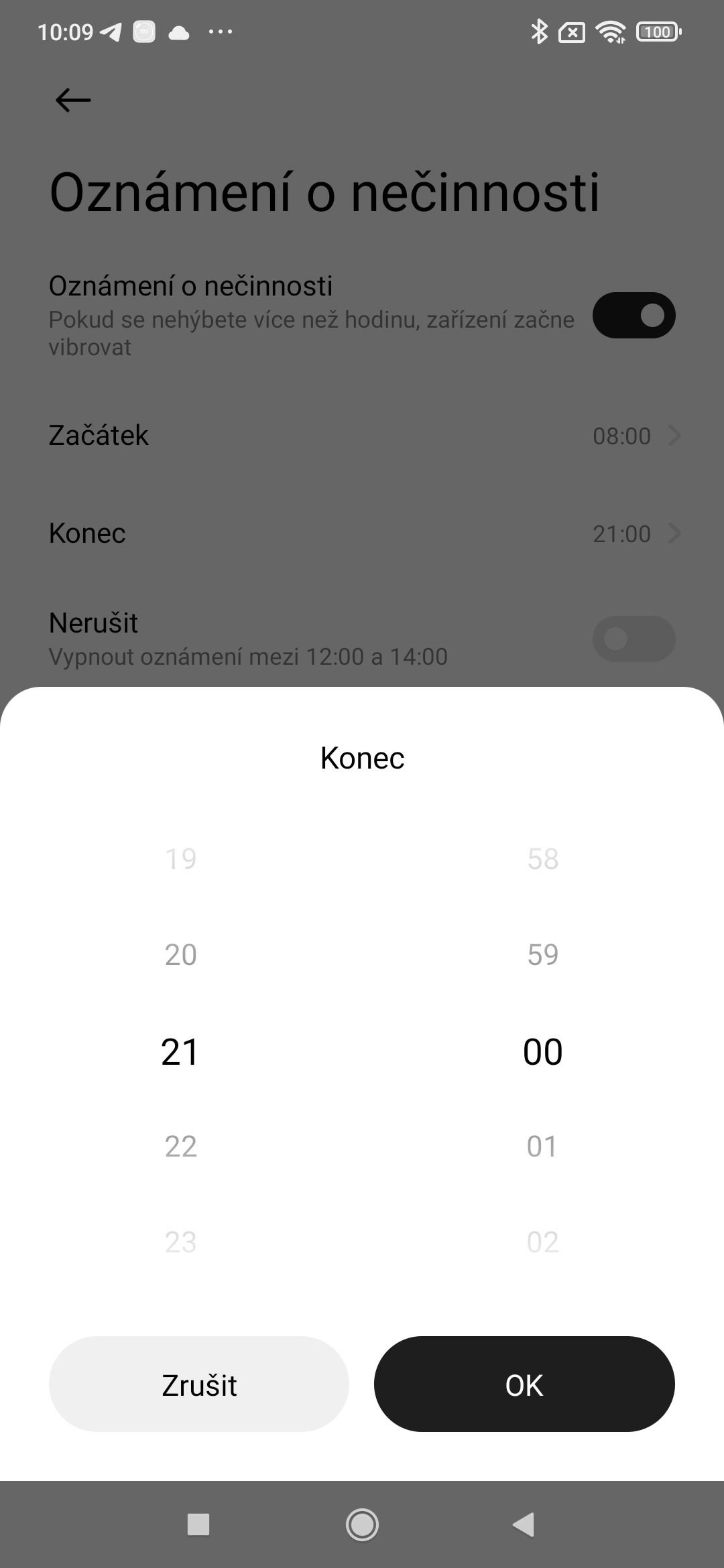
Task: Tap the system back button
Action: tap(524, 1524)
